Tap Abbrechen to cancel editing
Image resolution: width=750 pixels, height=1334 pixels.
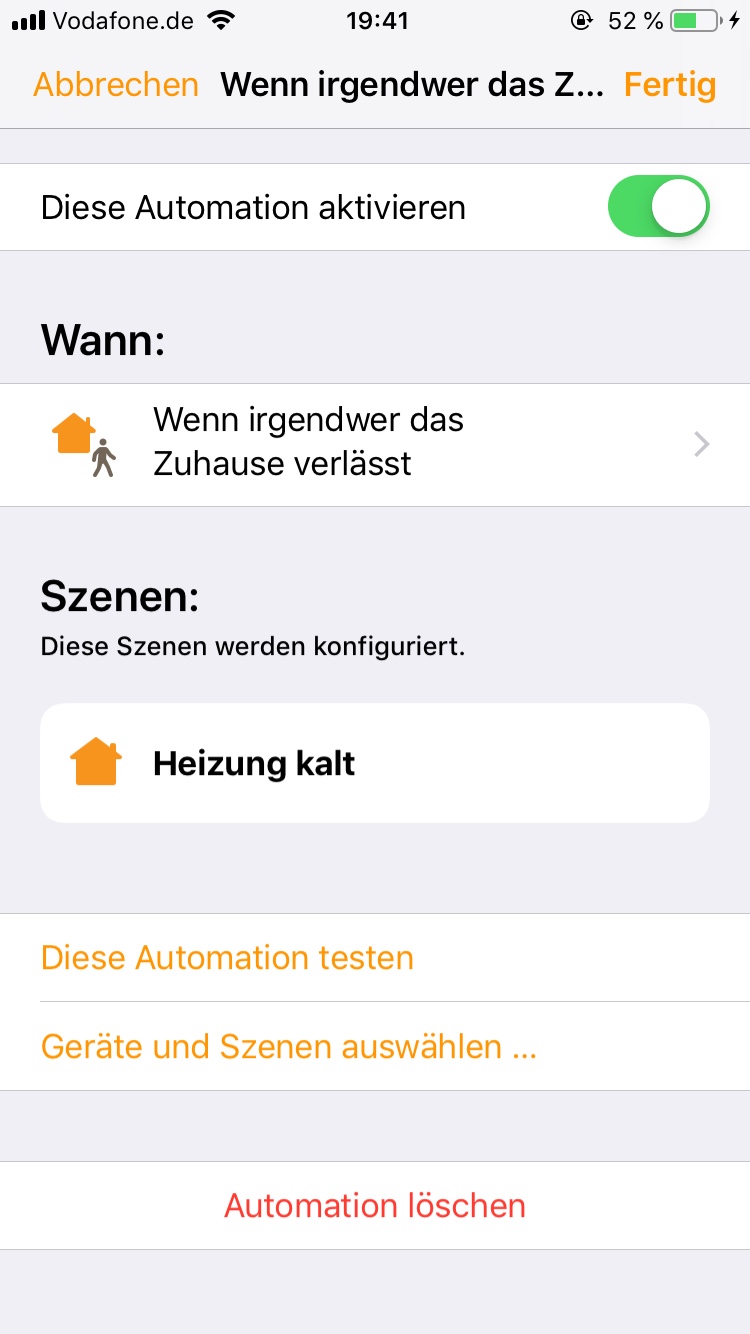tap(116, 85)
